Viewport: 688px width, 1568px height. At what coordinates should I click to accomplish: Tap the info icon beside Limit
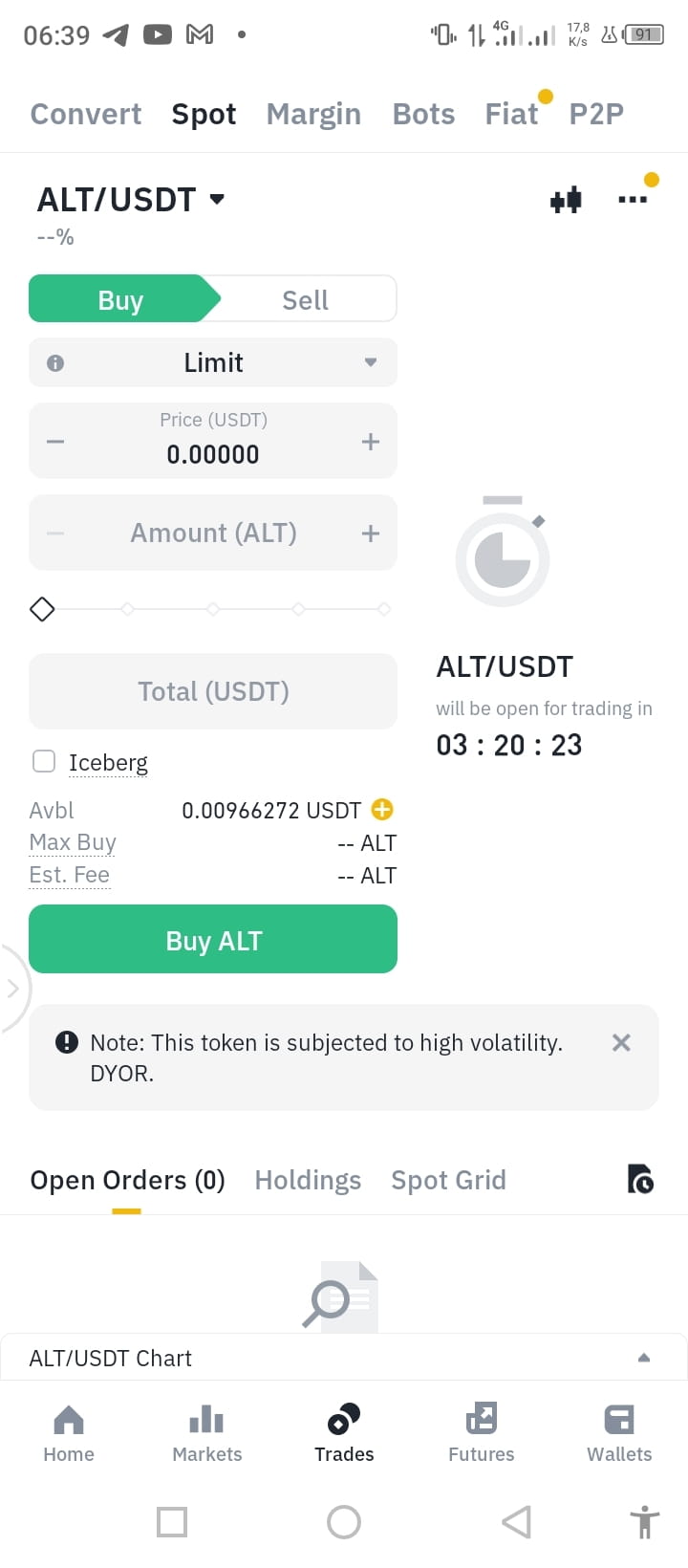click(x=54, y=362)
